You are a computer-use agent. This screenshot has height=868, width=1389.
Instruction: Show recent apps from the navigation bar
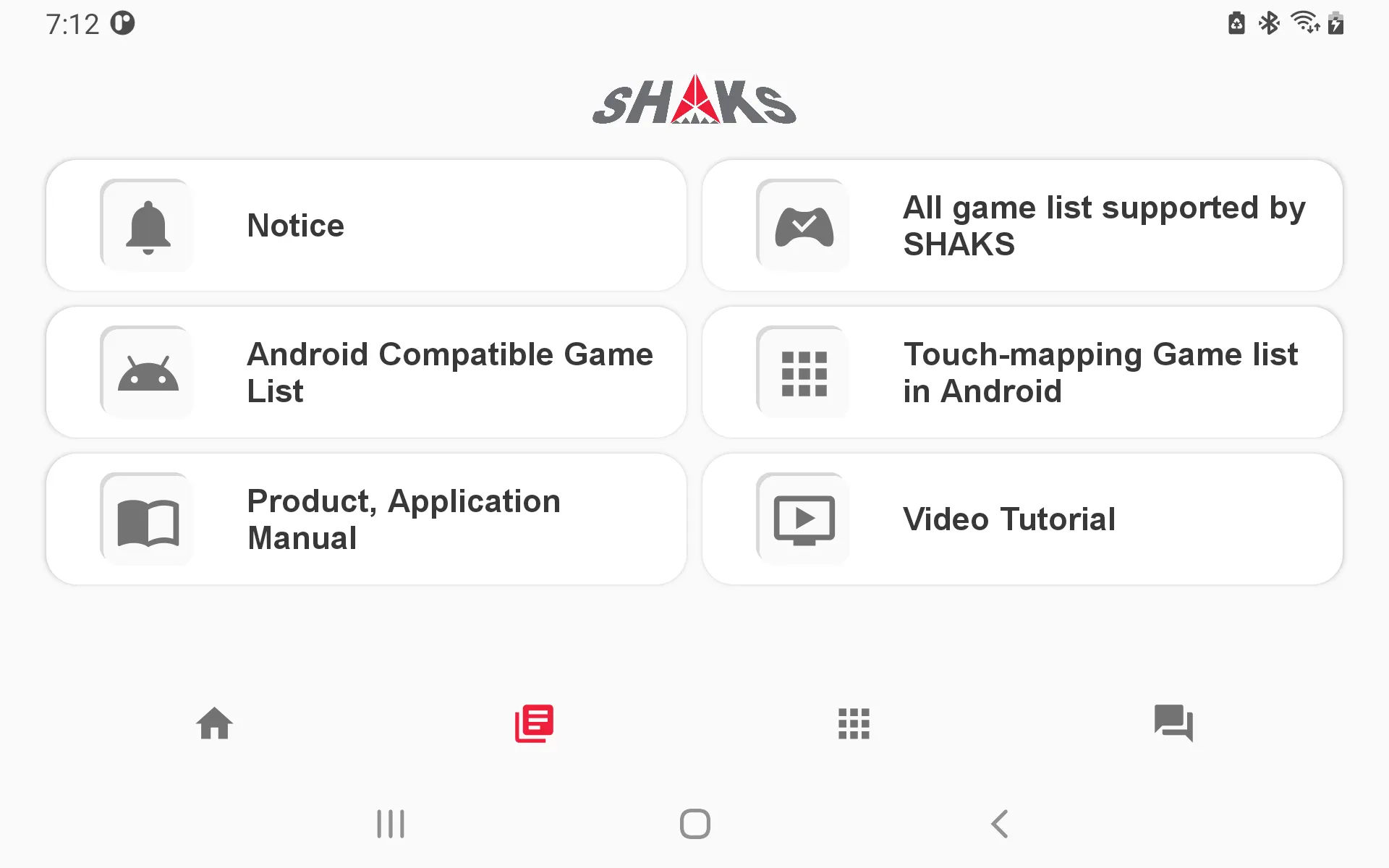[x=391, y=824]
